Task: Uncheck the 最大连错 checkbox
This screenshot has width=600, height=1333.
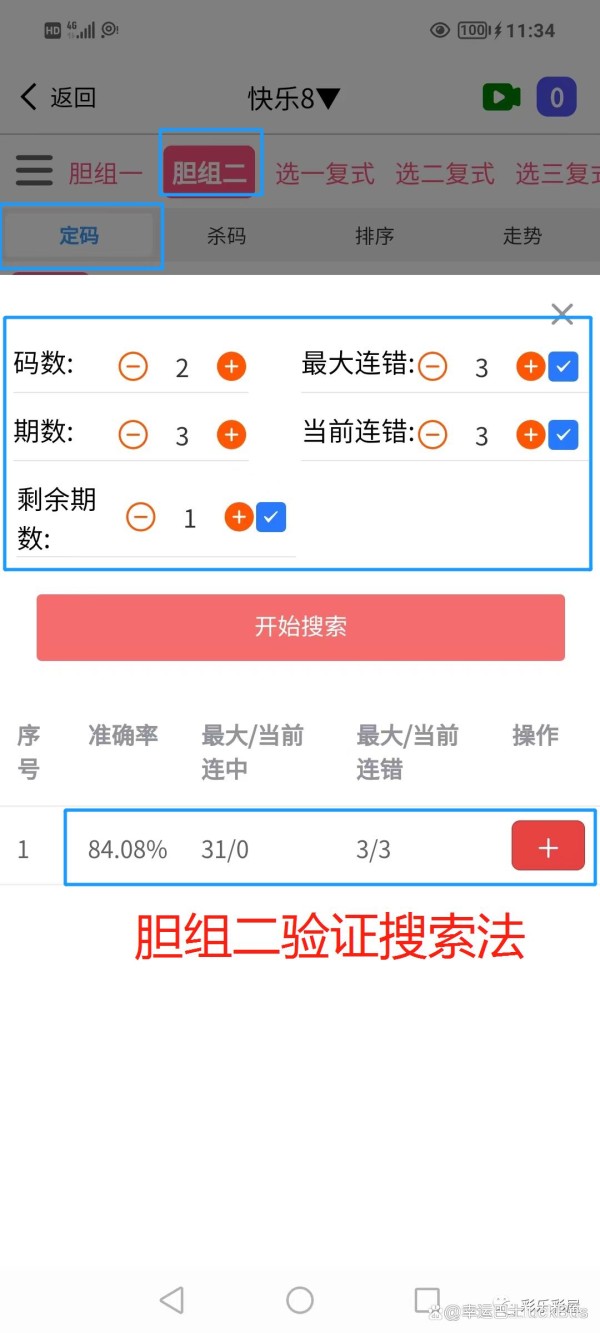Action: pos(563,367)
